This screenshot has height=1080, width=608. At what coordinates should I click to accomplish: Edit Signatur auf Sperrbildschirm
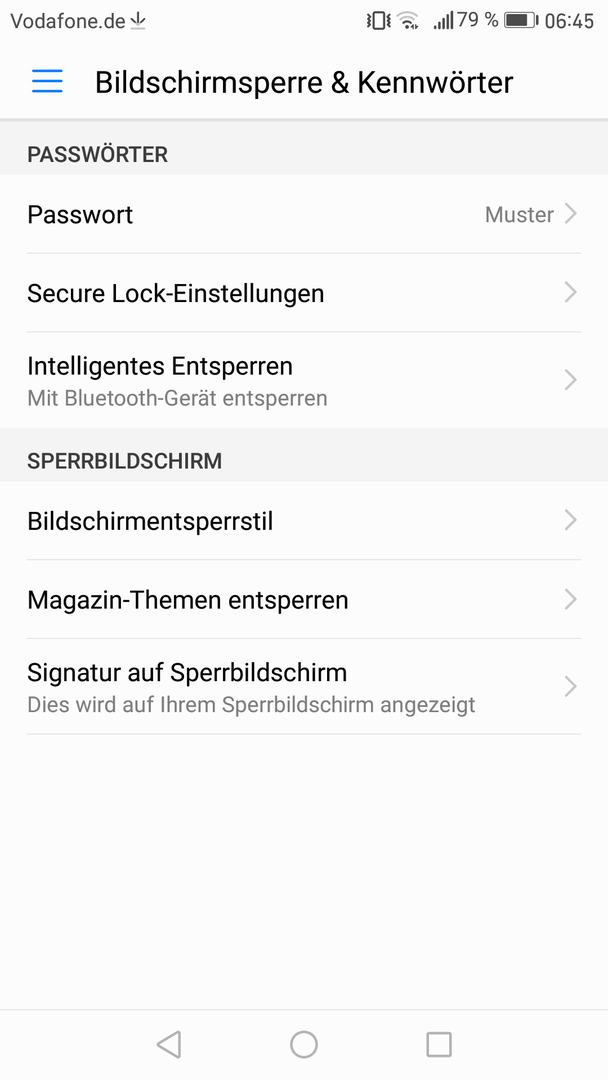[304, 687]
